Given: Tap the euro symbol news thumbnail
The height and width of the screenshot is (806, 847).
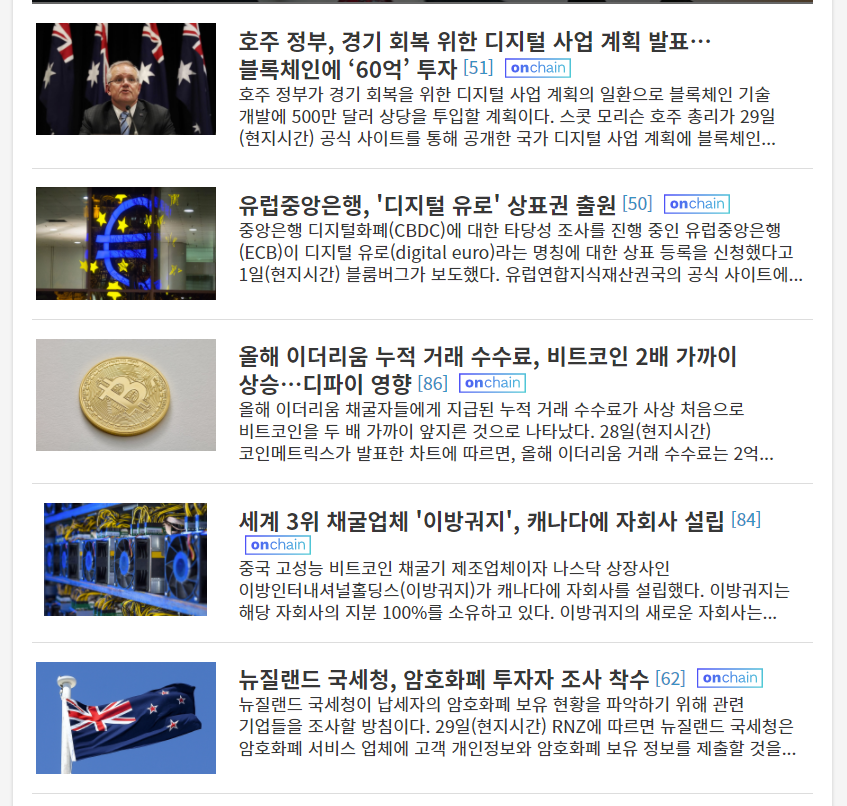Looking at the screenshot, I should 125,243.
